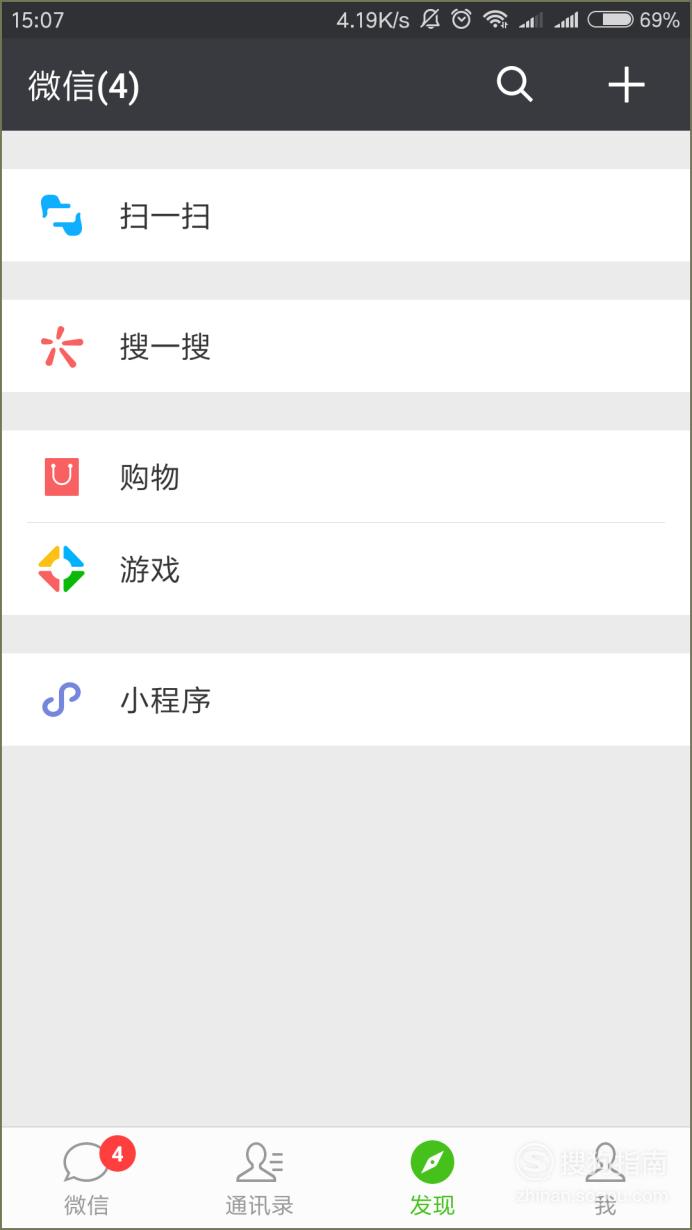Open 小程序 mini programs
Viewport: 692px width, 1230px height.
coord(346,700)
